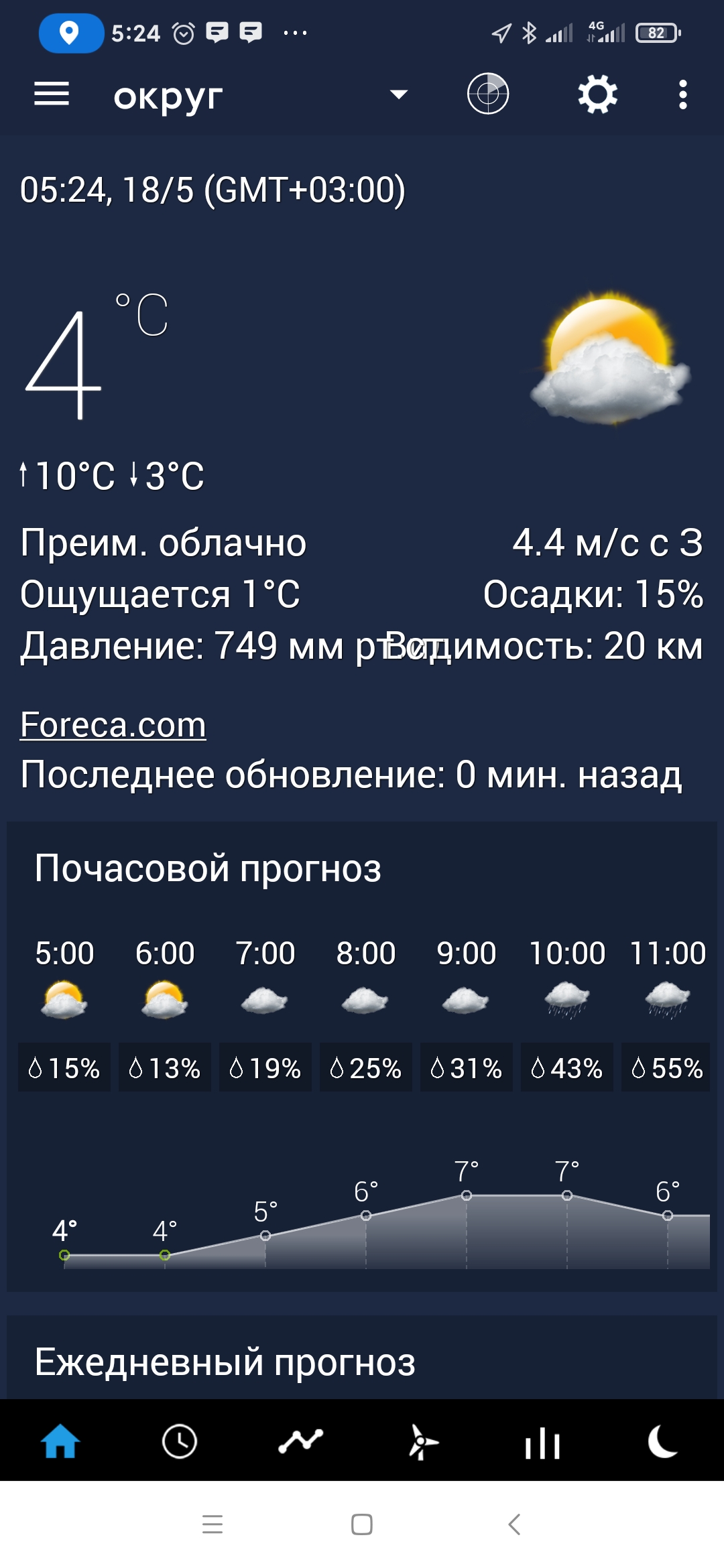The image size is (724, 1568).
Task: Open the hamburger drawer menu
Action: click(x=52, y=94)
